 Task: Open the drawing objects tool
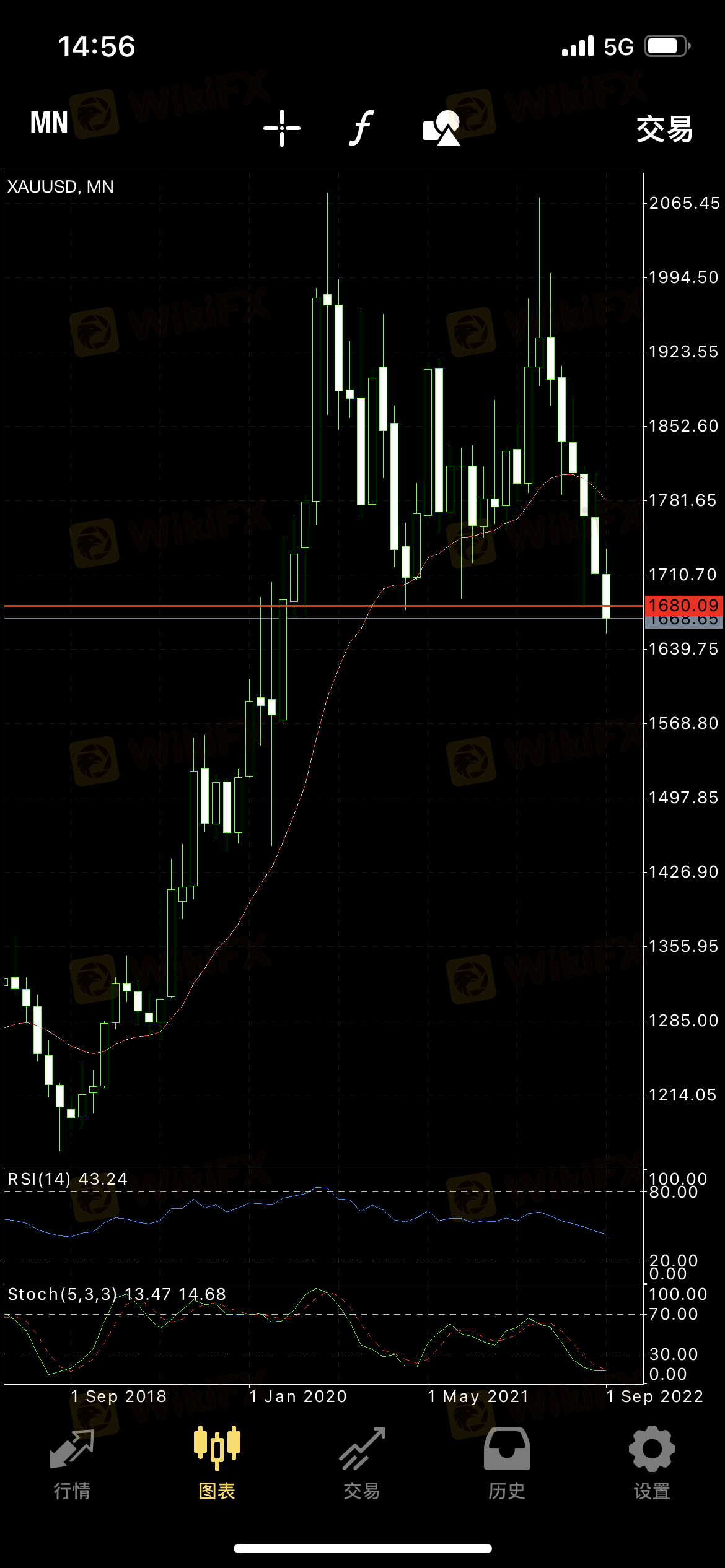[441, 128]
